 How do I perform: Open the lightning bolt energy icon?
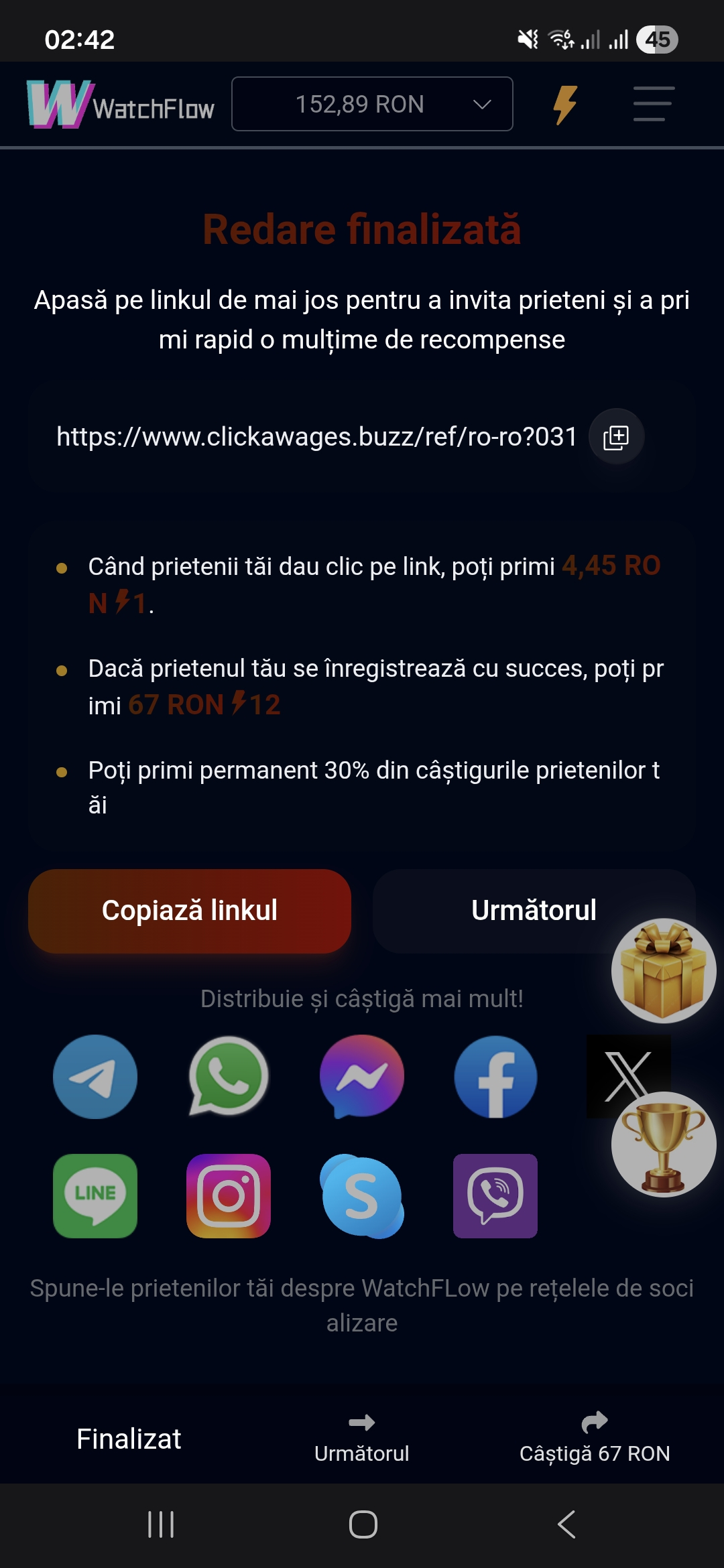pyautogui.click(x=565, y=105)
